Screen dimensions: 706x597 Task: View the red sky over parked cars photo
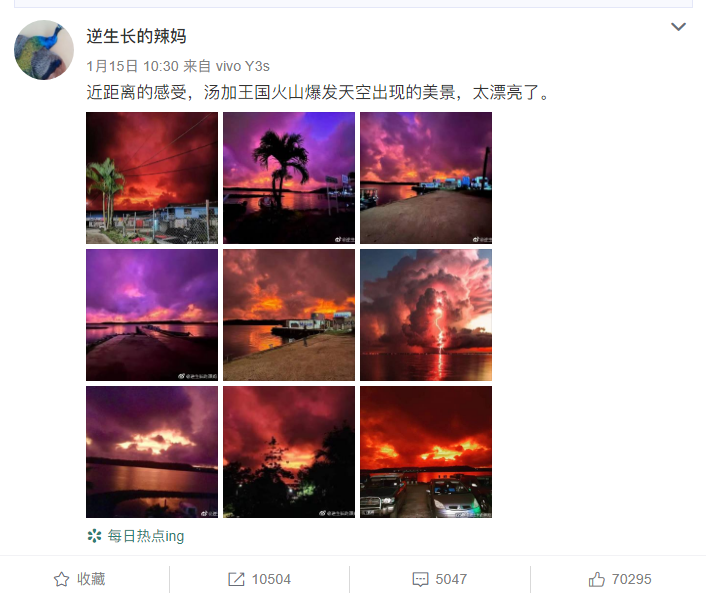point(426,452)
